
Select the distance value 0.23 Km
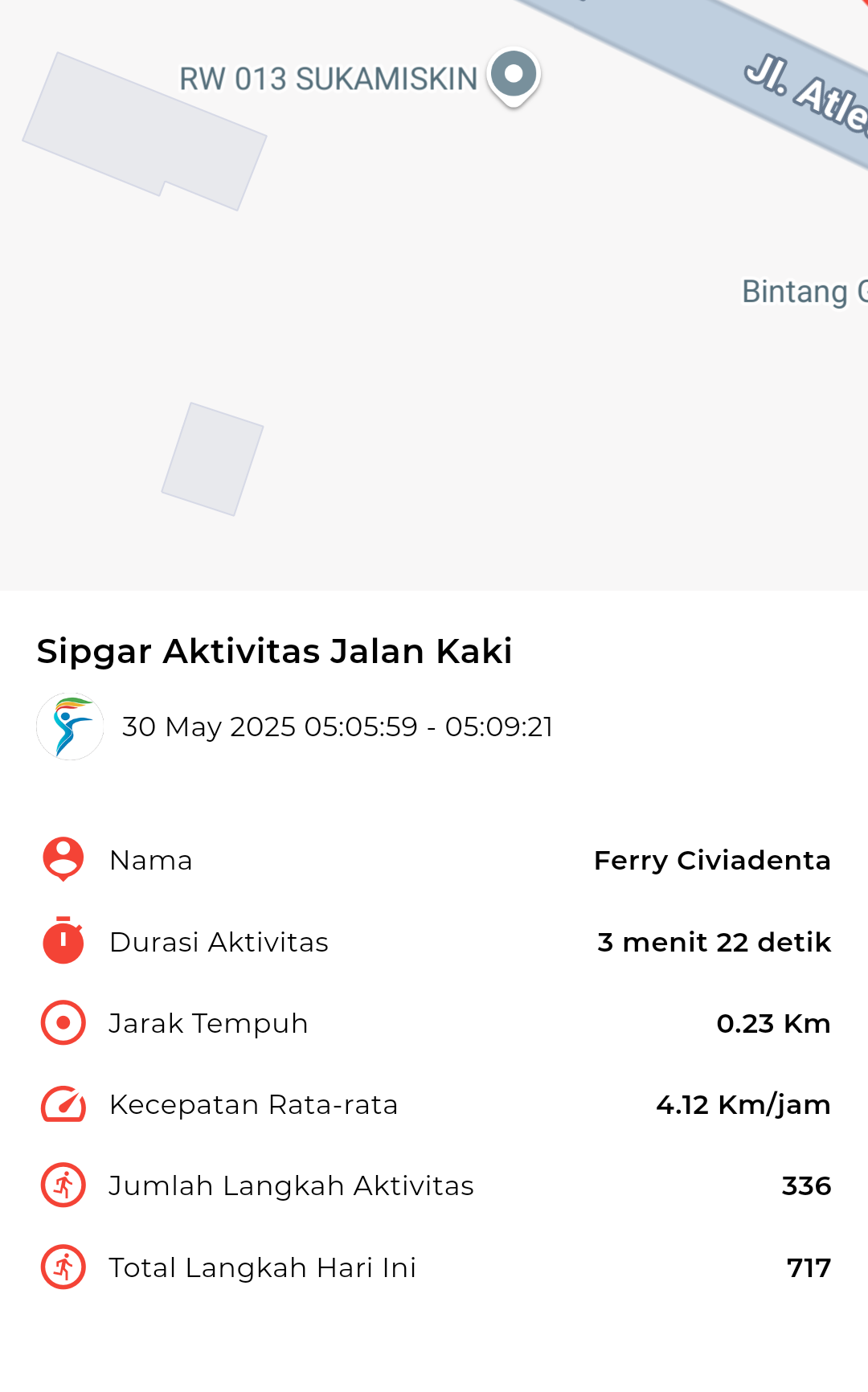(774, 1023)
